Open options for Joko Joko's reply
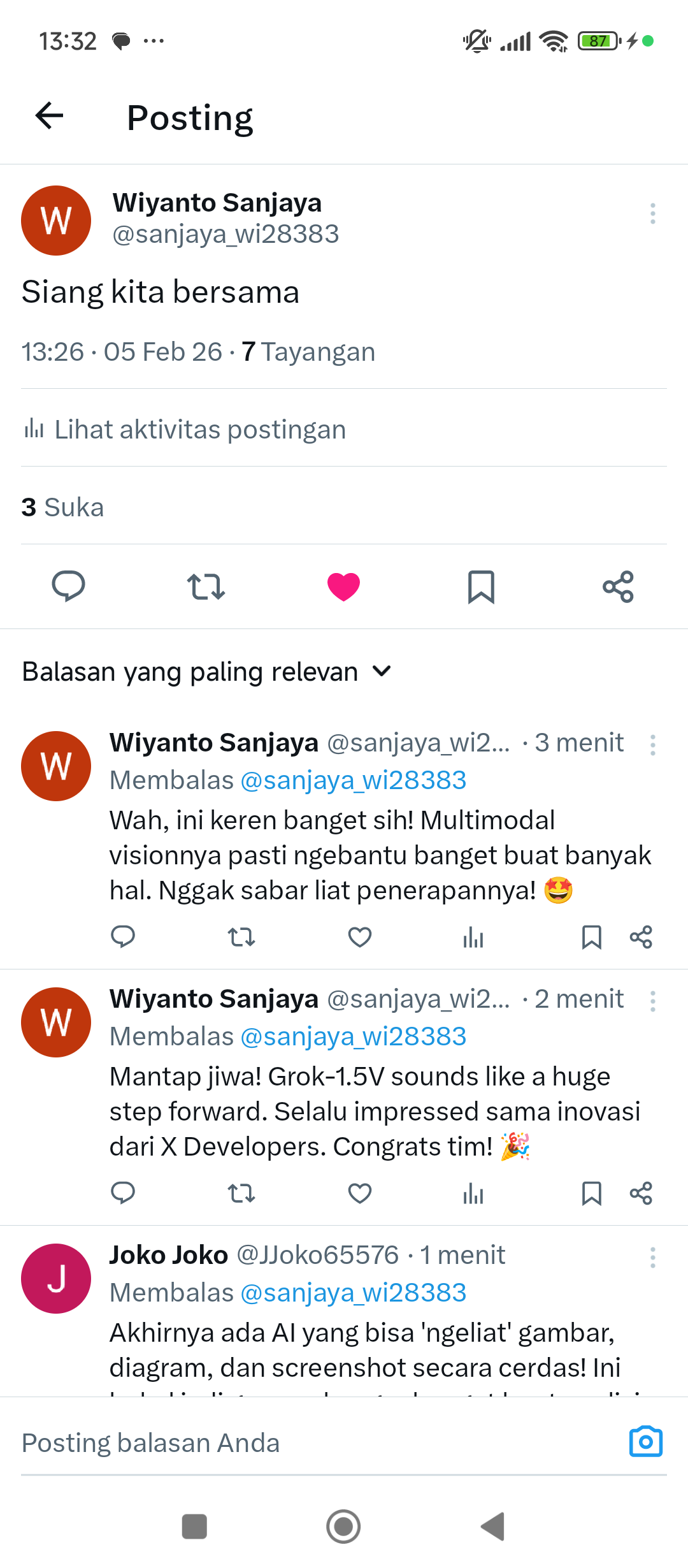This screenshot has width=688, height=1568. (x=652, y=1258)
